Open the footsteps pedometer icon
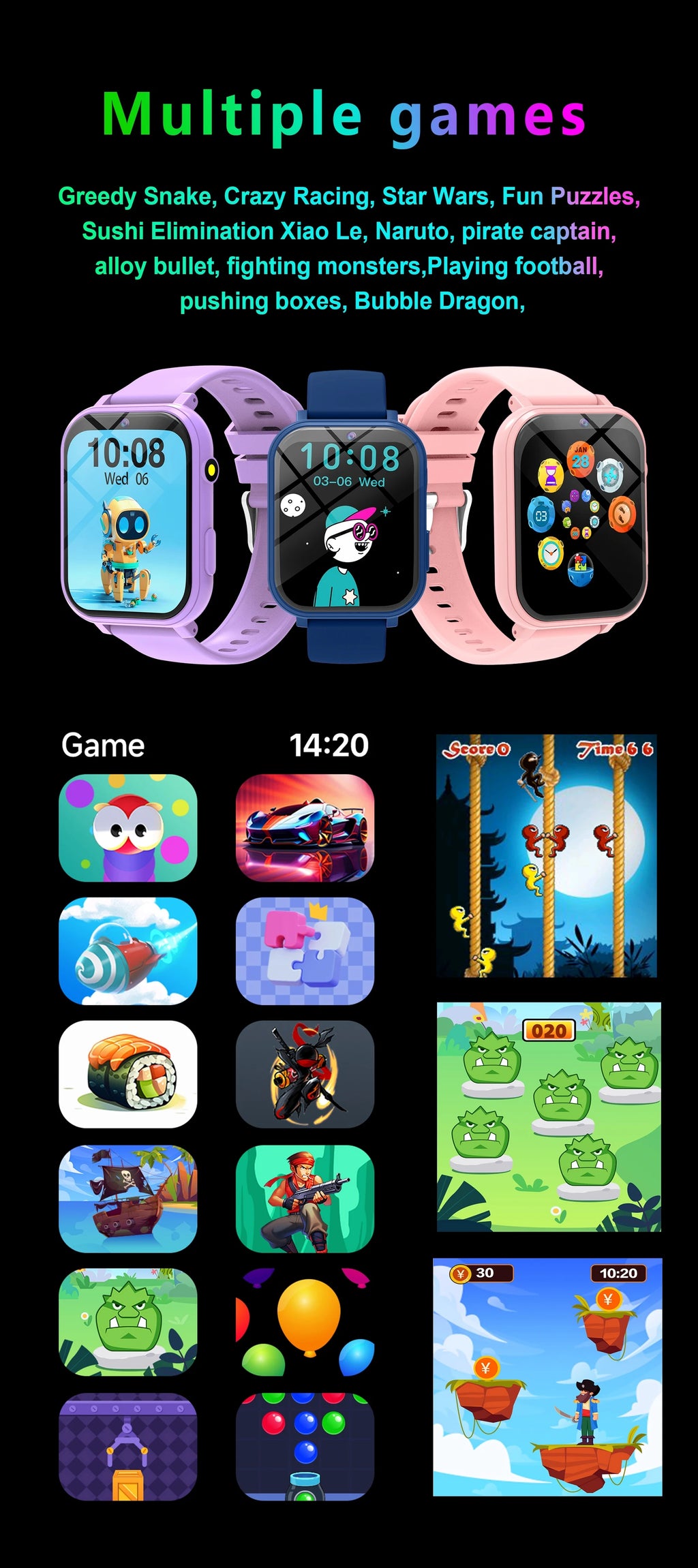 pyautogui.click(x=622, y=514)
